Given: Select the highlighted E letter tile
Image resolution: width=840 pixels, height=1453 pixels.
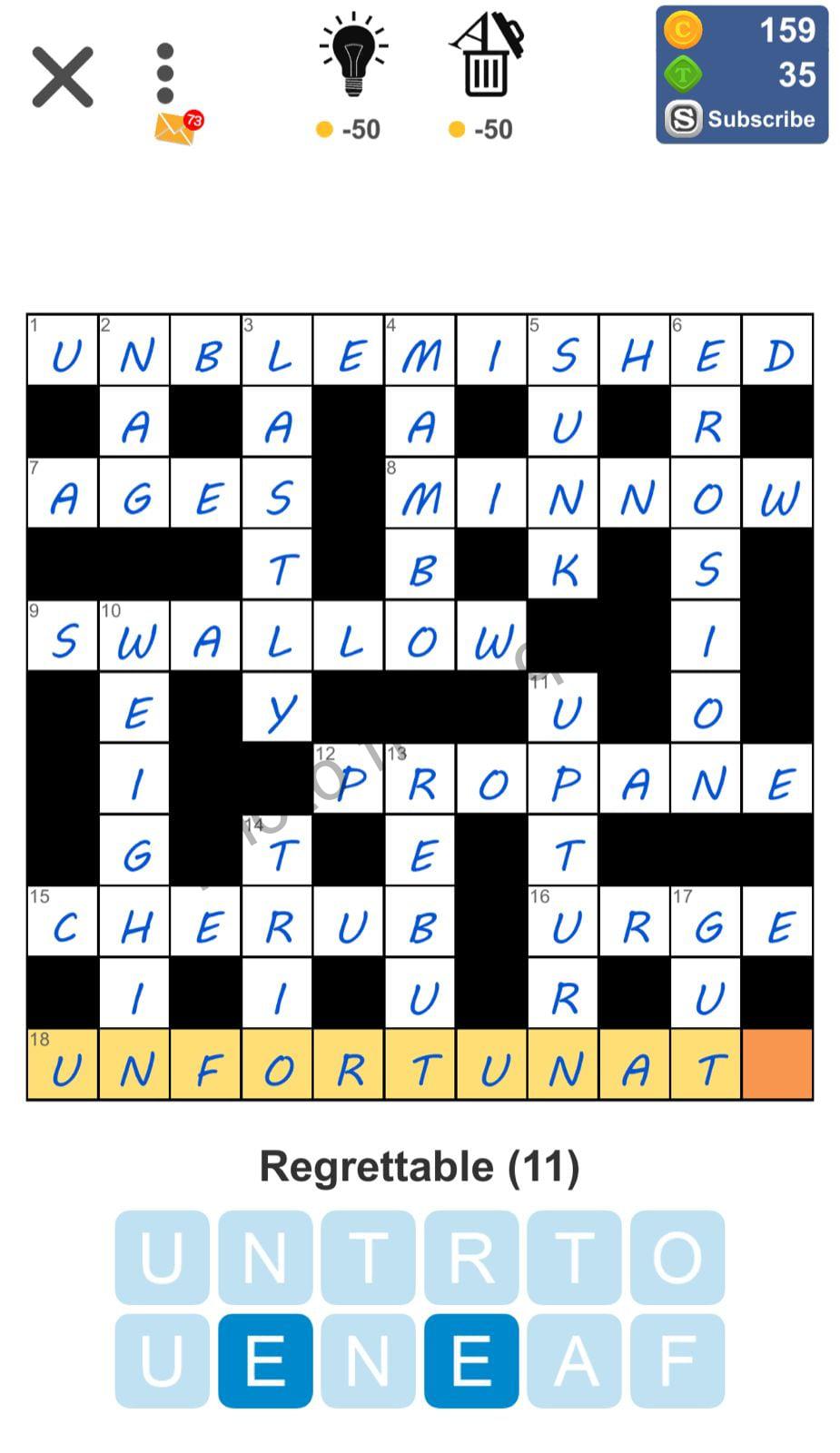Looking at the screenshot, I should pos(265,1360).
